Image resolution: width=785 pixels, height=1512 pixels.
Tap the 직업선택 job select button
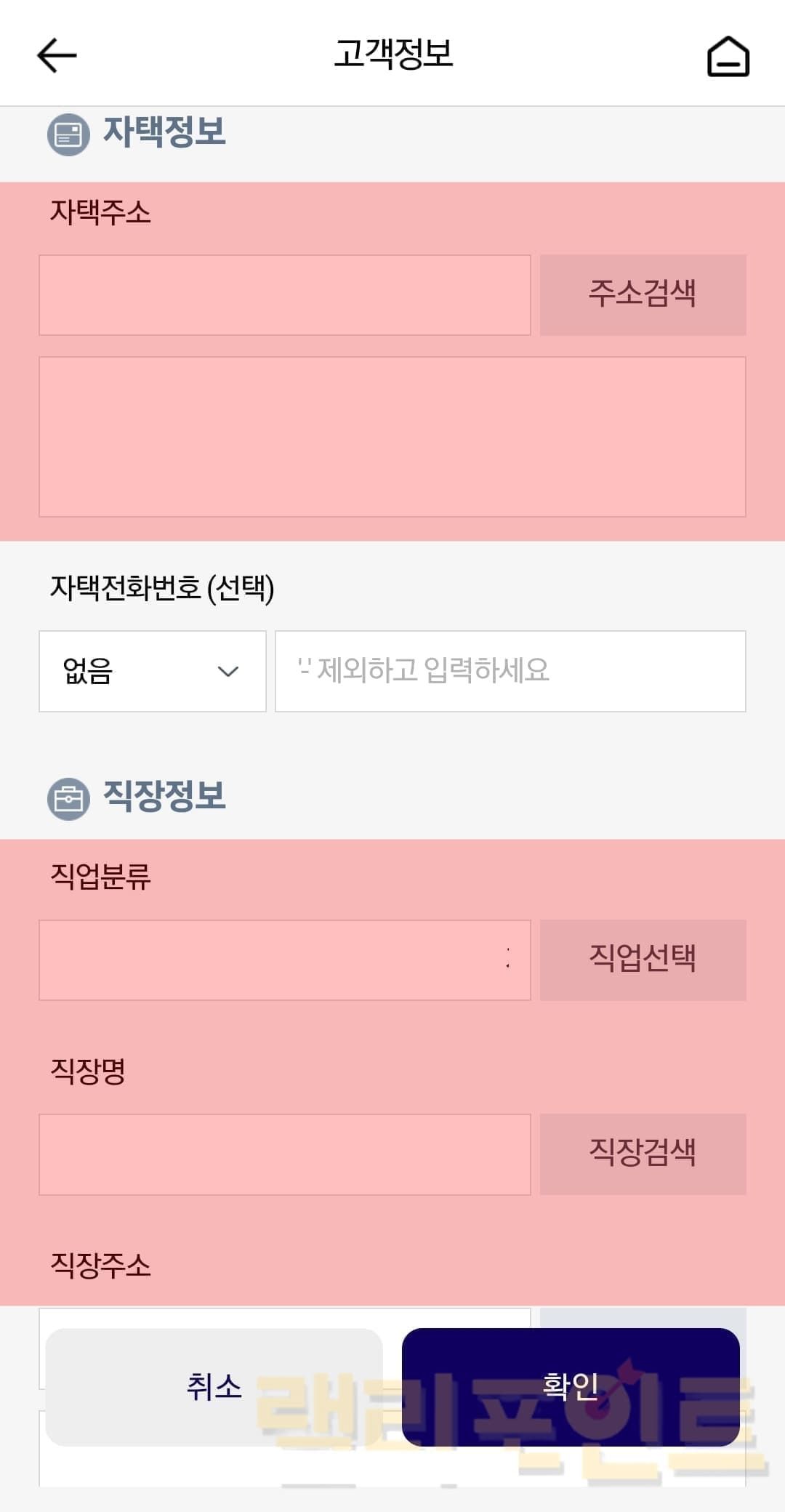coord(643,960)
